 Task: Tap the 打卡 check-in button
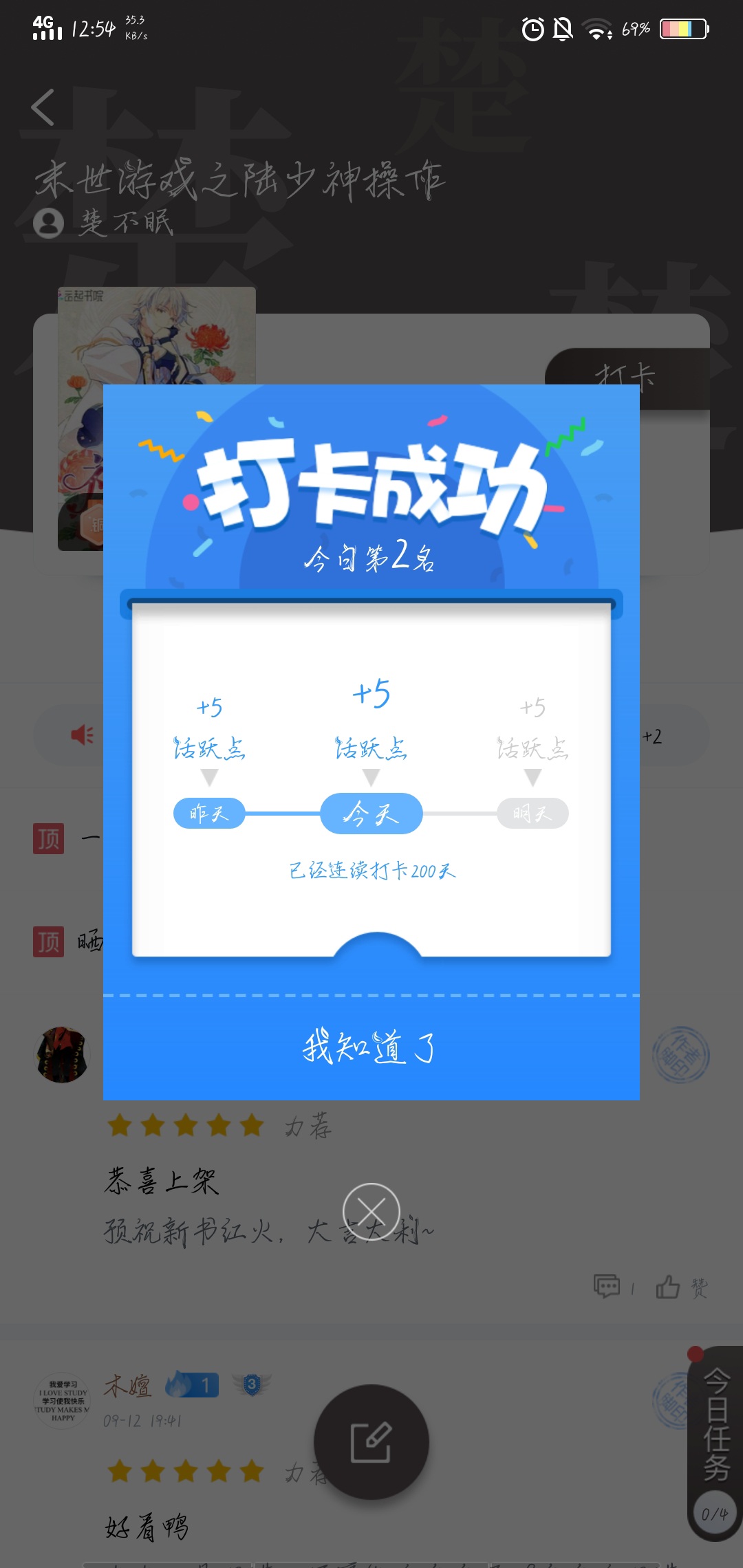tap(627, 378)
